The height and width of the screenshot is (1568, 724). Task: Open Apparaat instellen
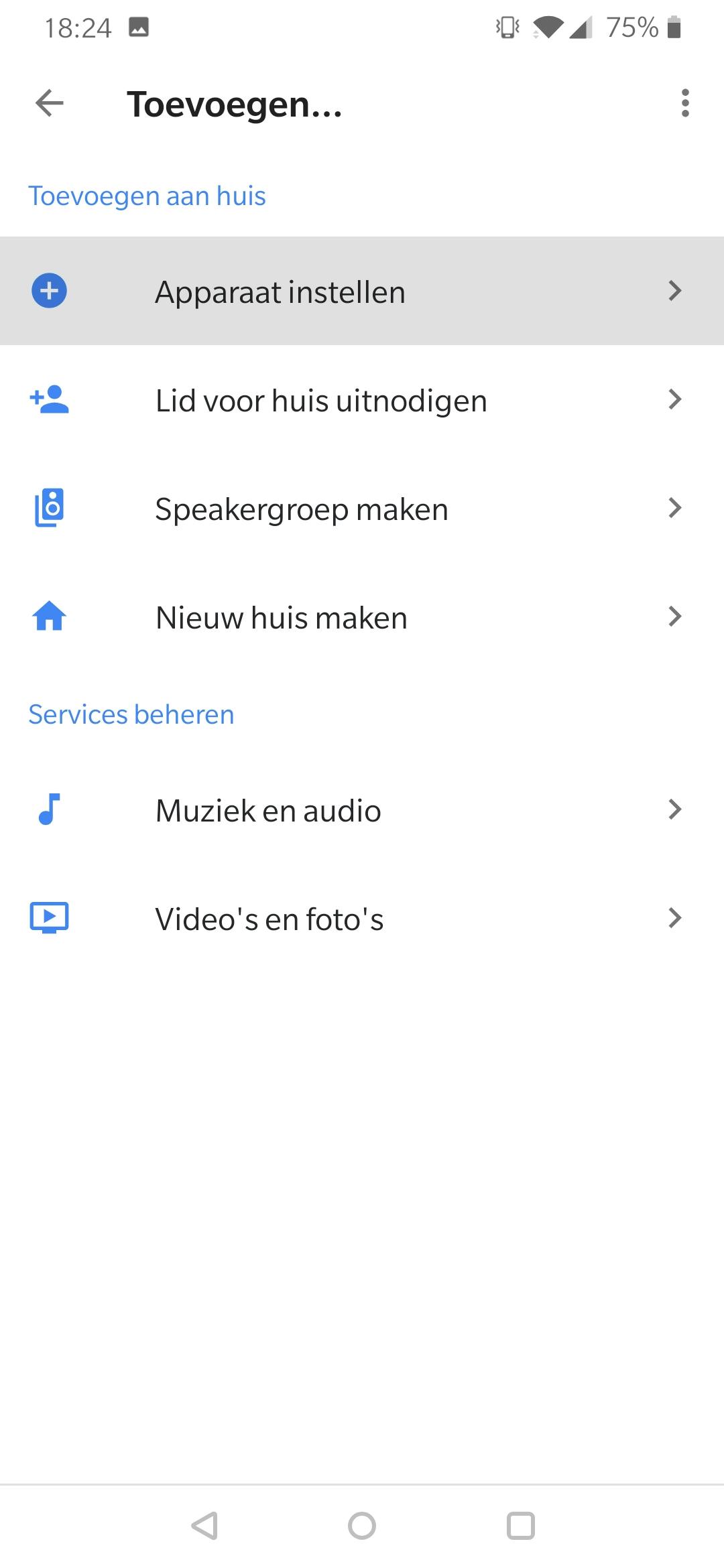point(362,291)
